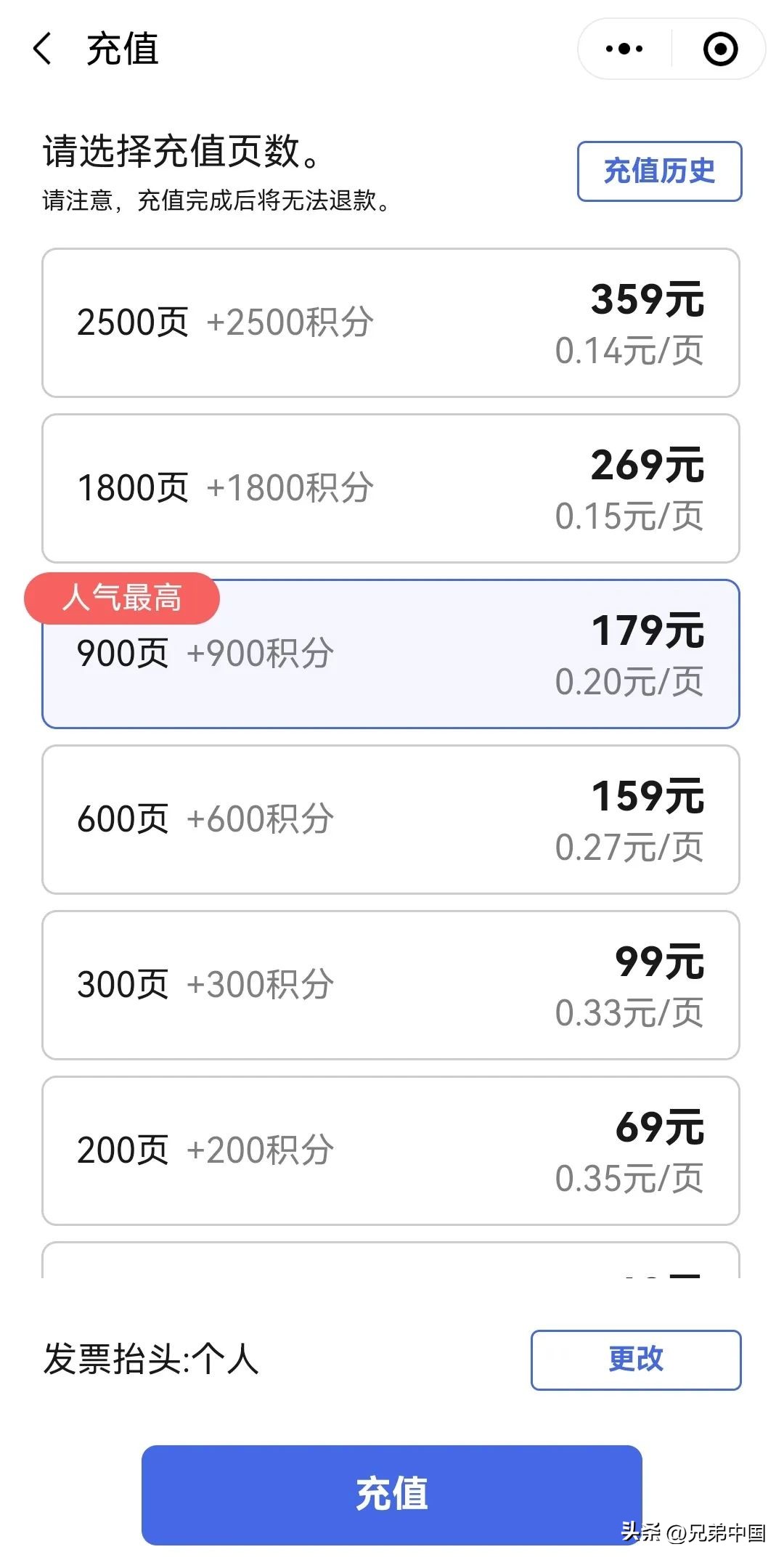Click the circular capsule target icon
The width and height of the screenshot is (784, 1560).
click(719, 49)
